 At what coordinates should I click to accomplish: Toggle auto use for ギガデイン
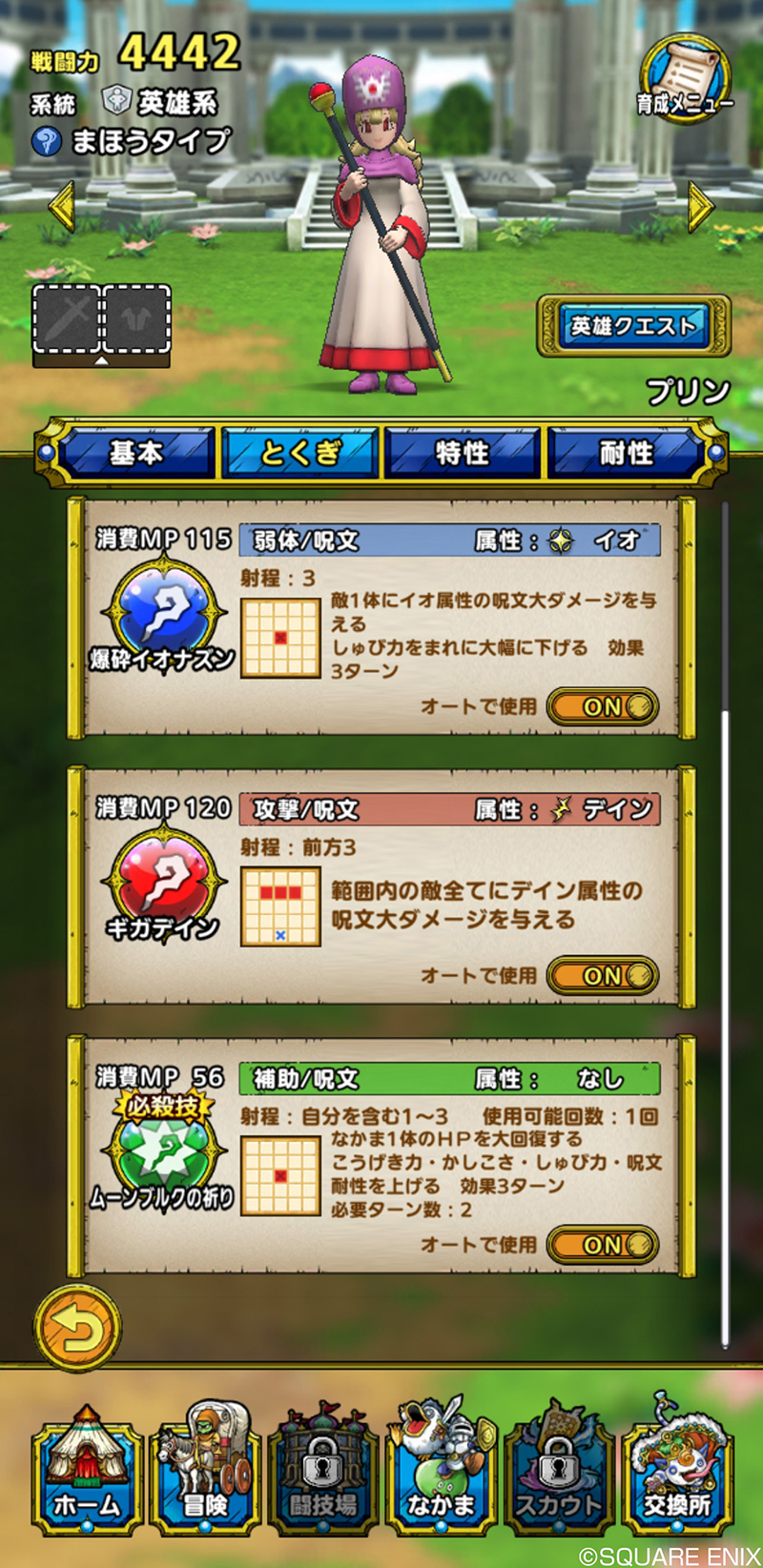coord(603,976)
